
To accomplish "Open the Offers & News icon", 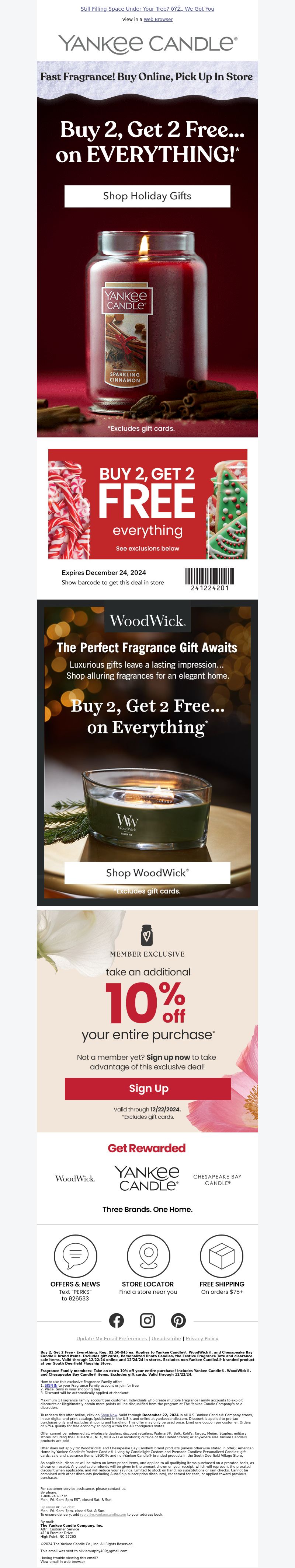I will click(76, 1255).
